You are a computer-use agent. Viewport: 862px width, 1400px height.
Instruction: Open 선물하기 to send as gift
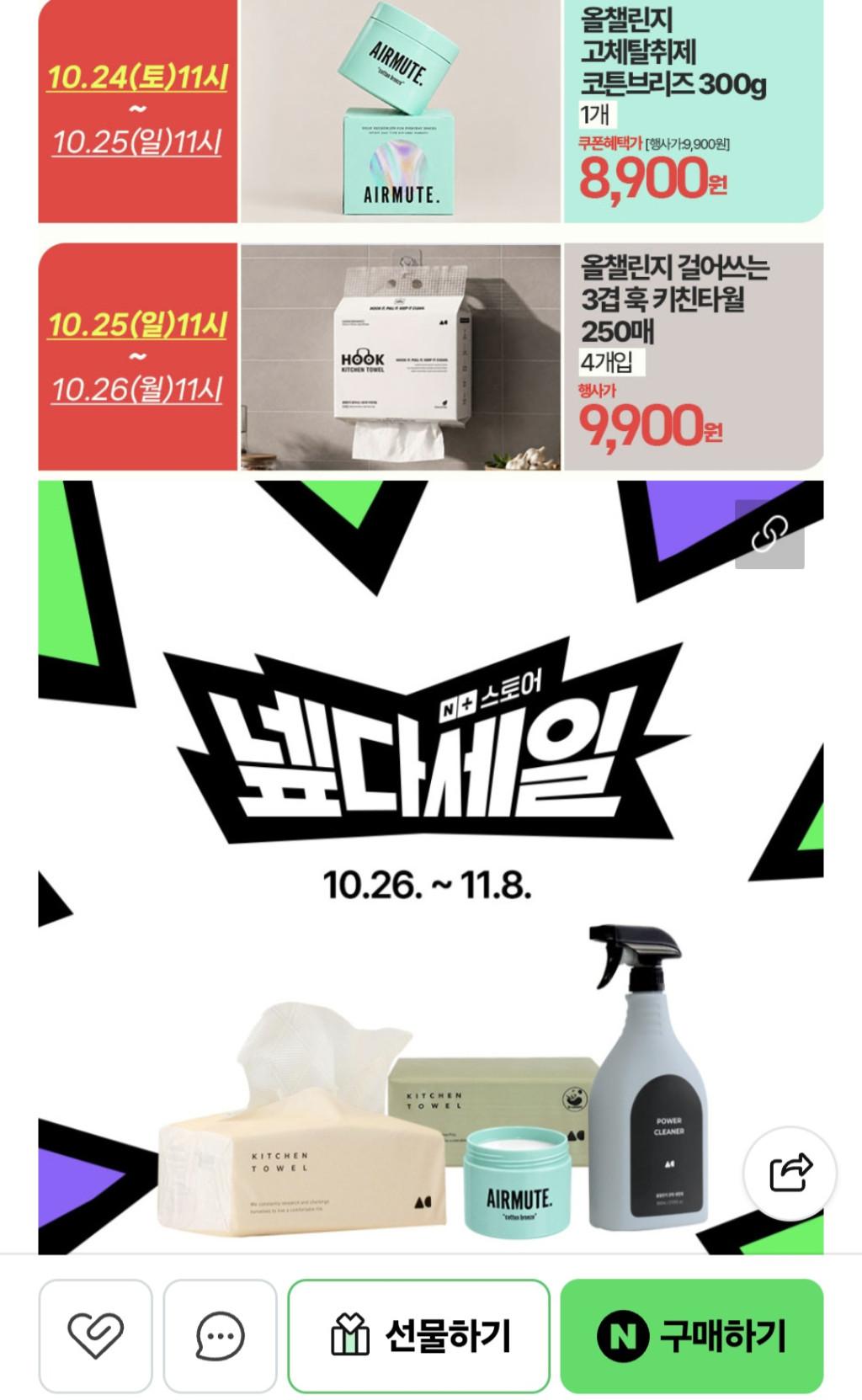pyautogui.click(x=418, y=1335)
